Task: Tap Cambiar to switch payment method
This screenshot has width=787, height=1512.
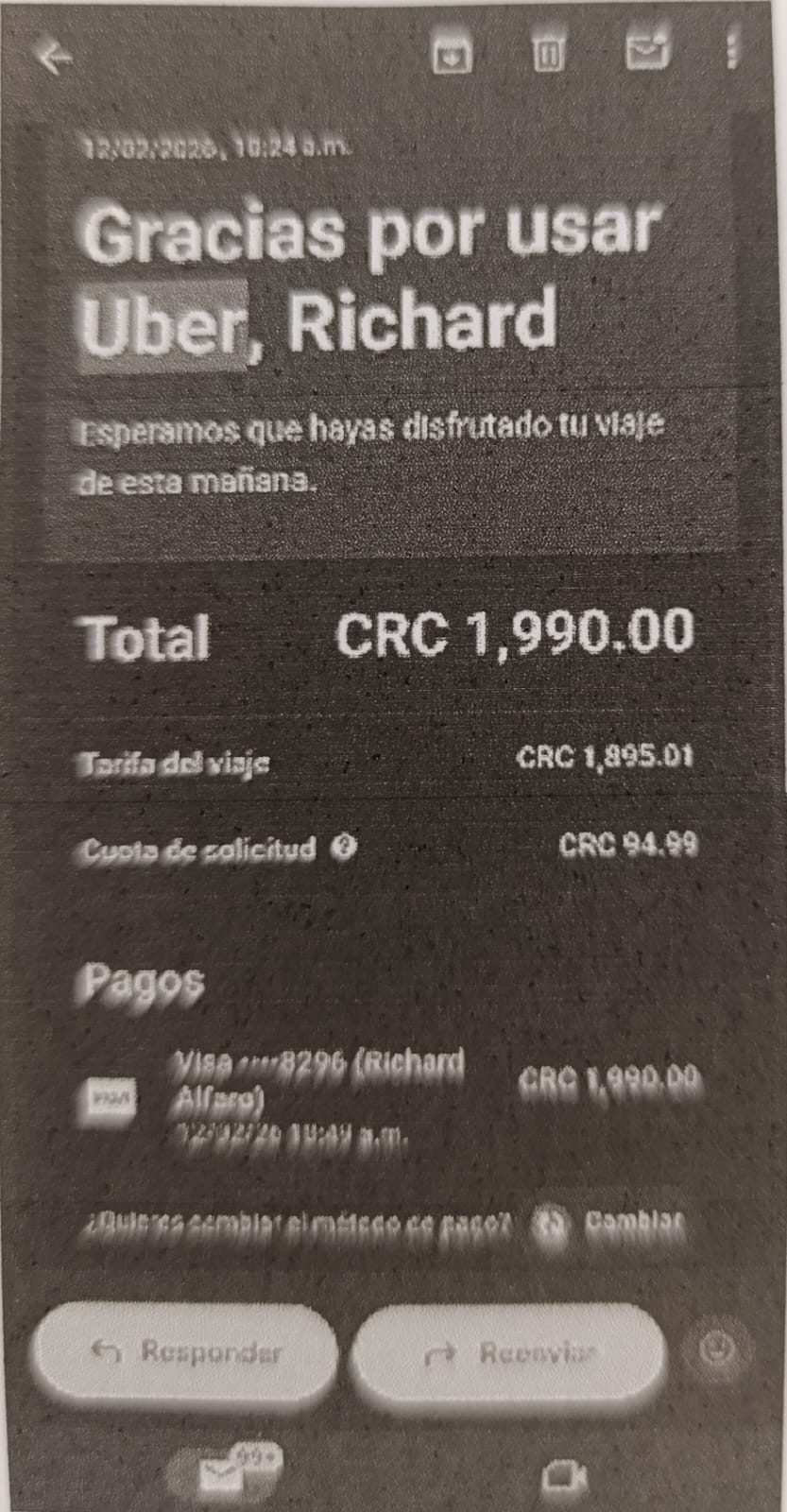Action: point(633,1221)
